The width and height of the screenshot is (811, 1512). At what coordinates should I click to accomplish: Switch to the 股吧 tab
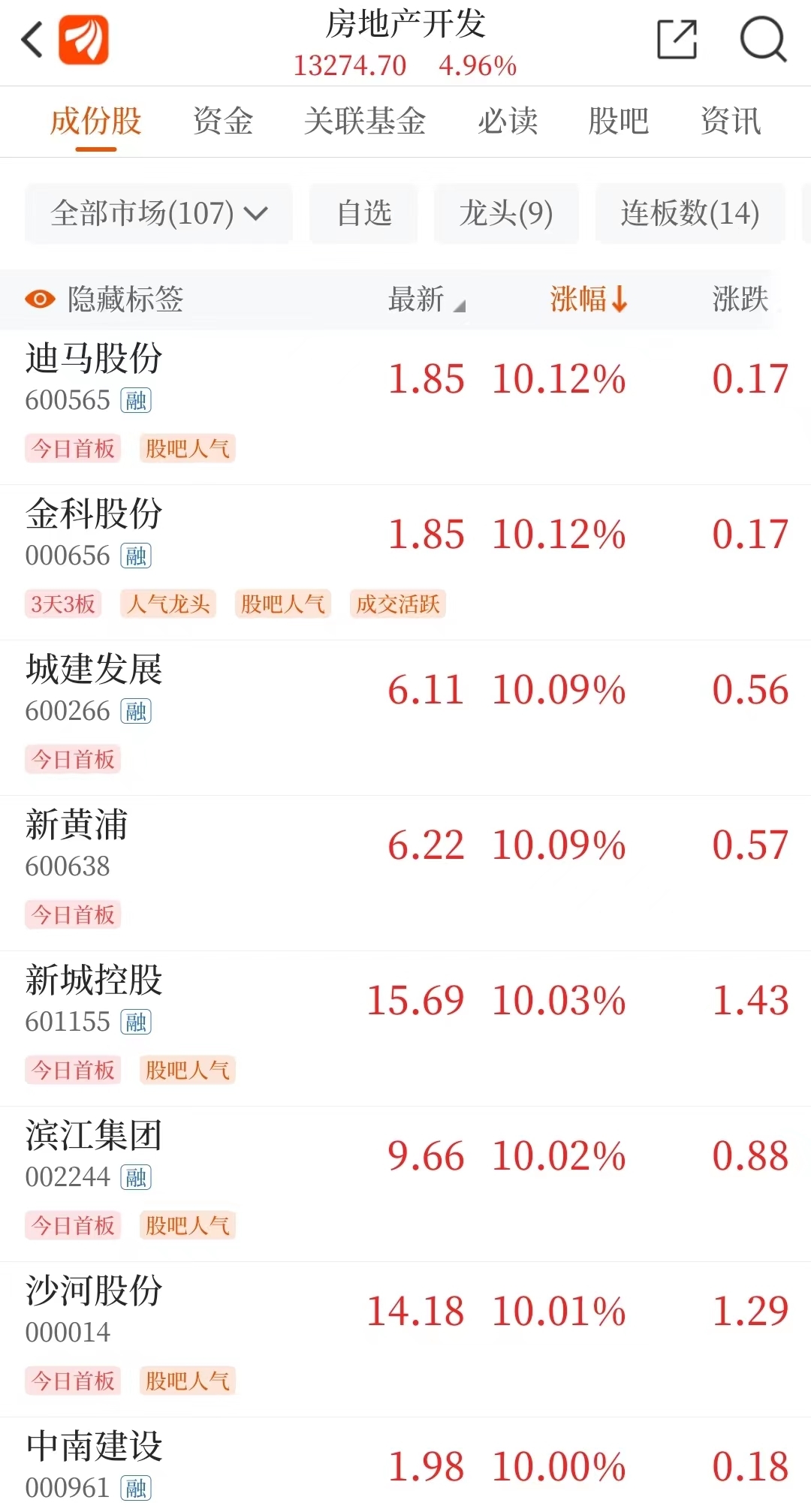pos(618,121)
